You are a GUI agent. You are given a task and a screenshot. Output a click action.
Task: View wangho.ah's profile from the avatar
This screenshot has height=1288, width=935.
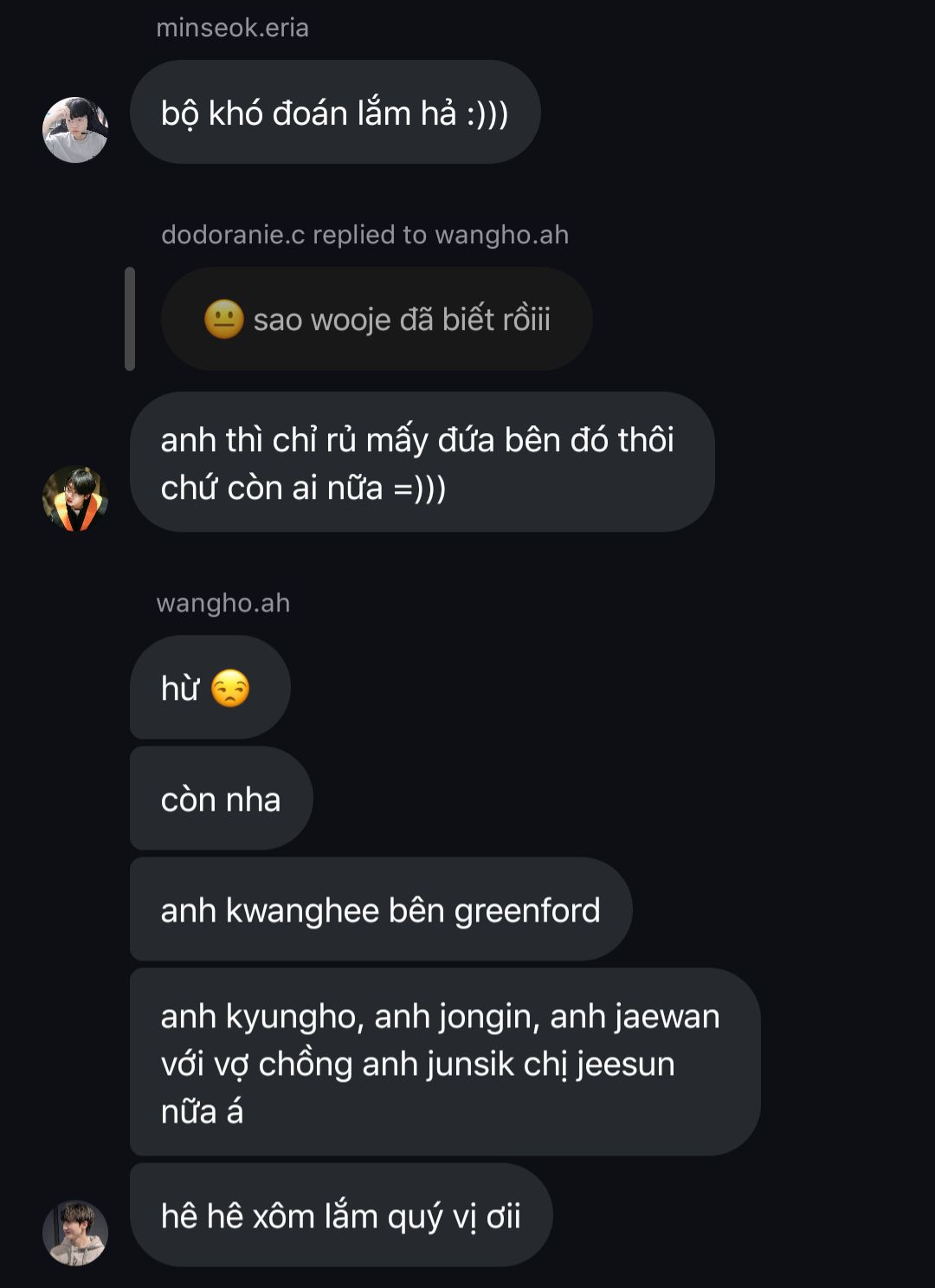[x=75, y=1233]
